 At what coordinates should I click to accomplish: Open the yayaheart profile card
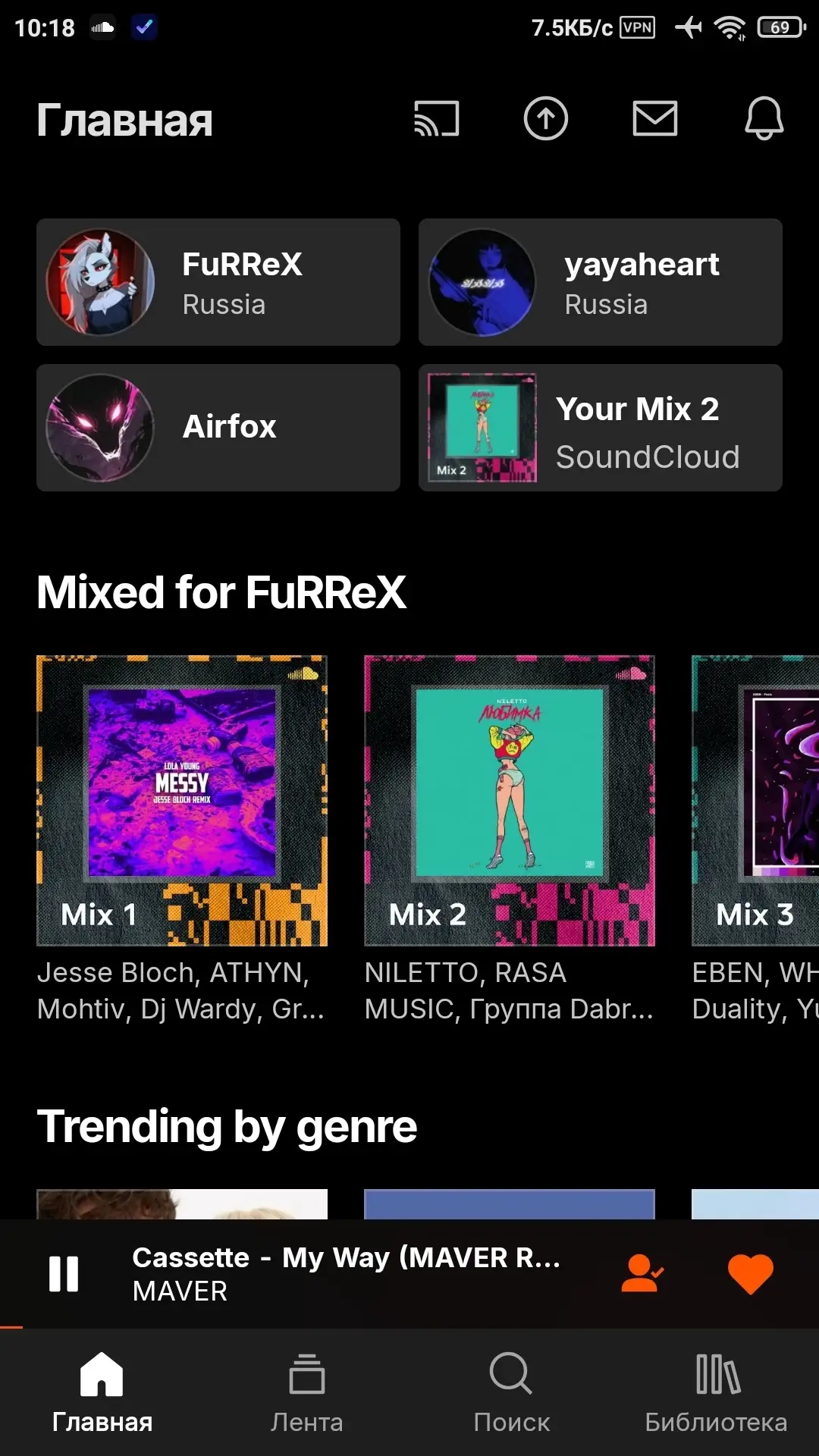(x=601, y=282)
